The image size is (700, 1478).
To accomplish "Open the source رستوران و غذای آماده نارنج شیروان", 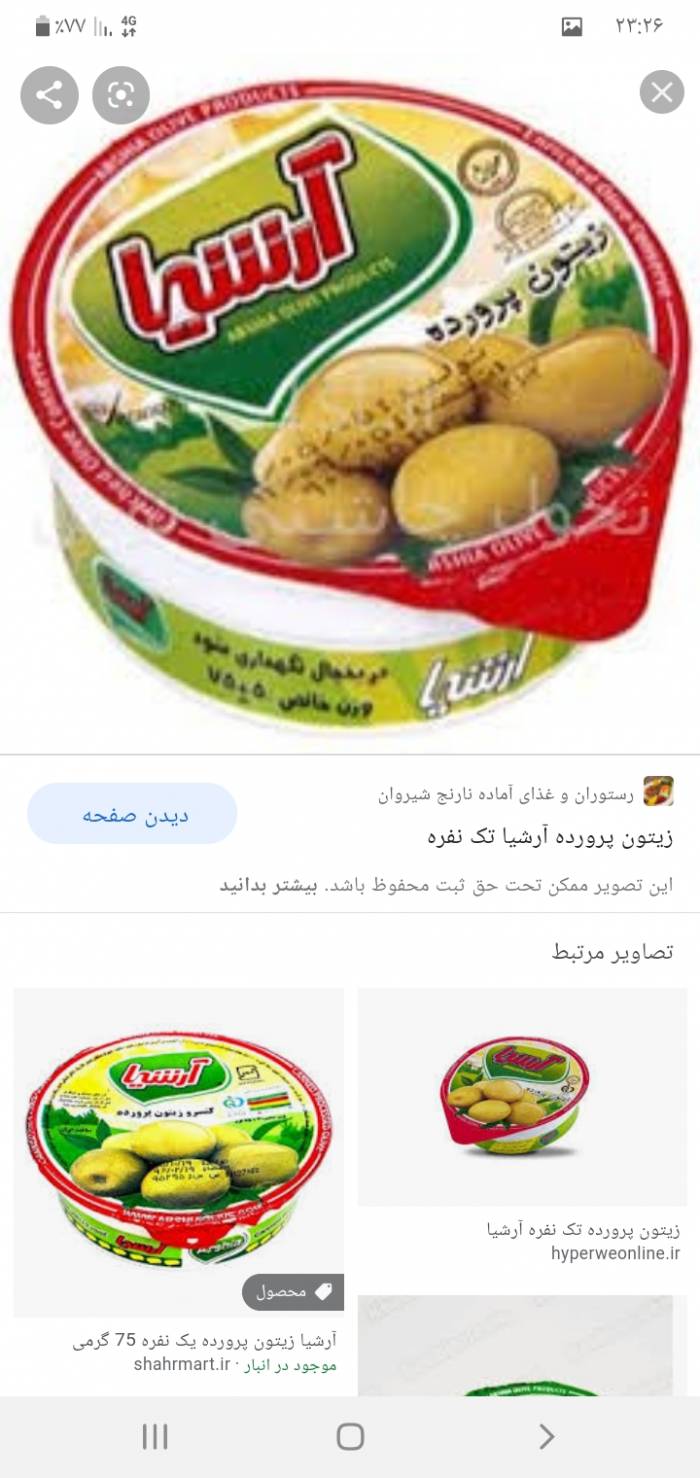I will coord(526,794).
